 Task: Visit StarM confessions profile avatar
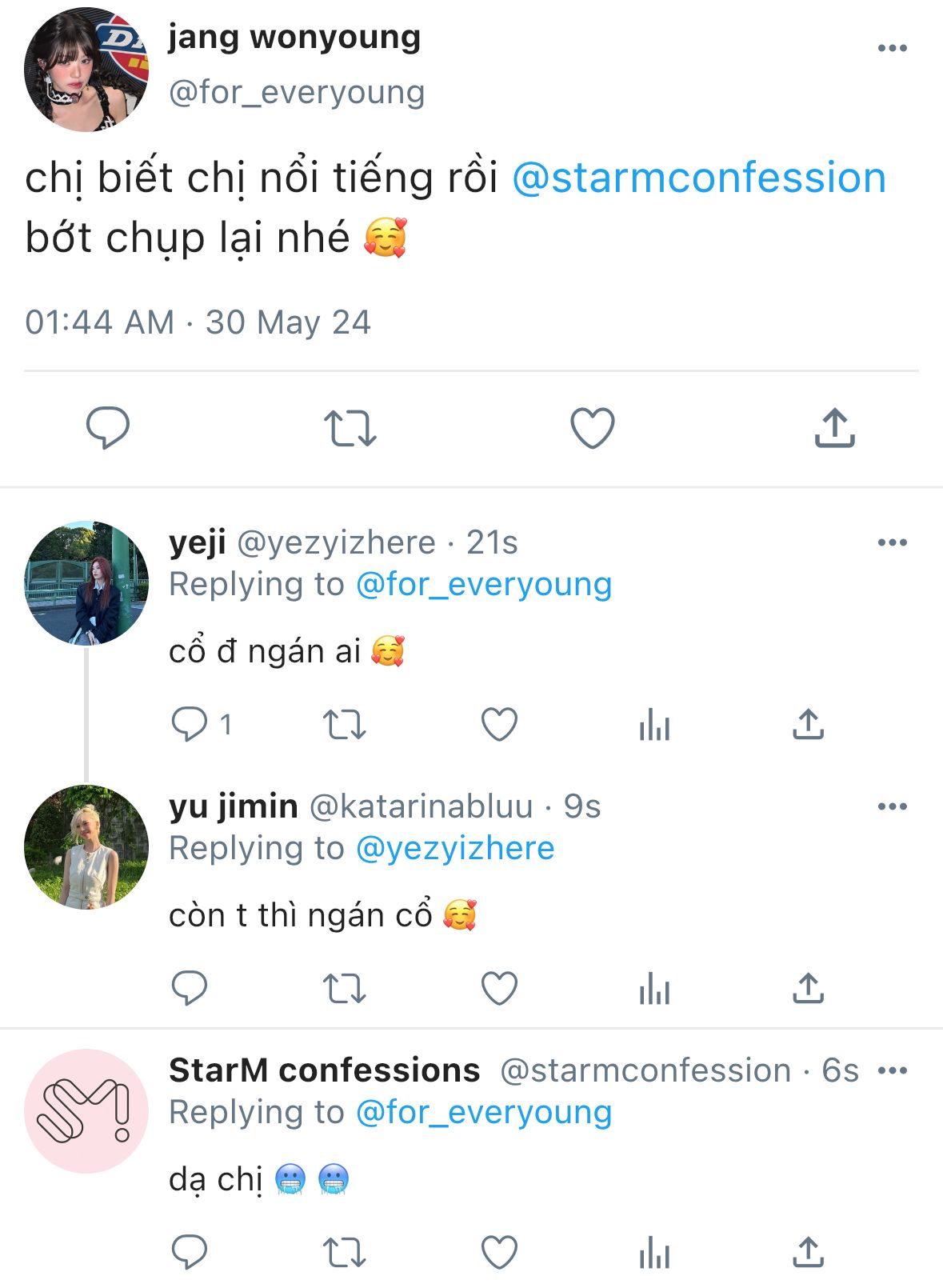click(86, 1111)
